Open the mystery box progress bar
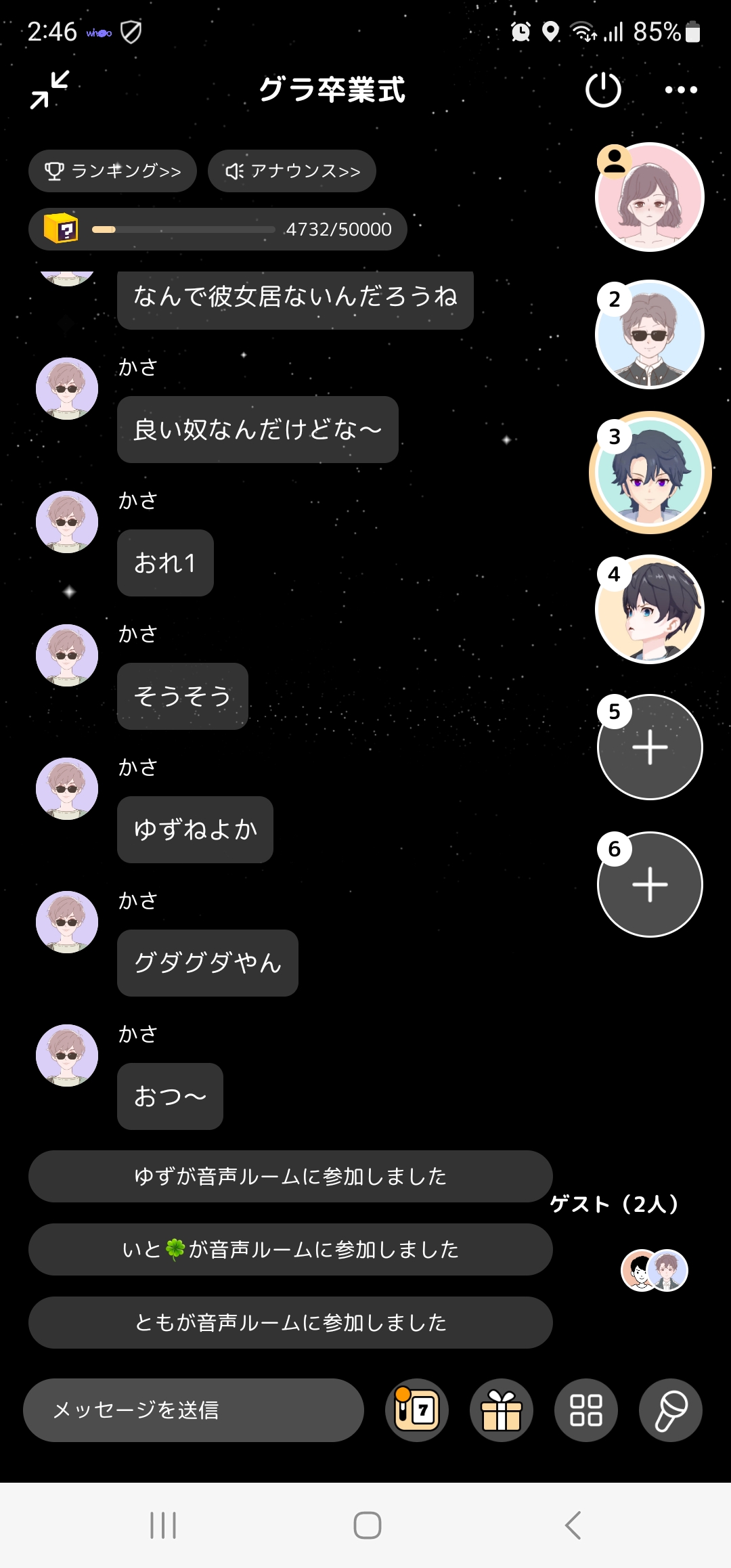Screen dimensions: 731x1568 tap(217, 230)
